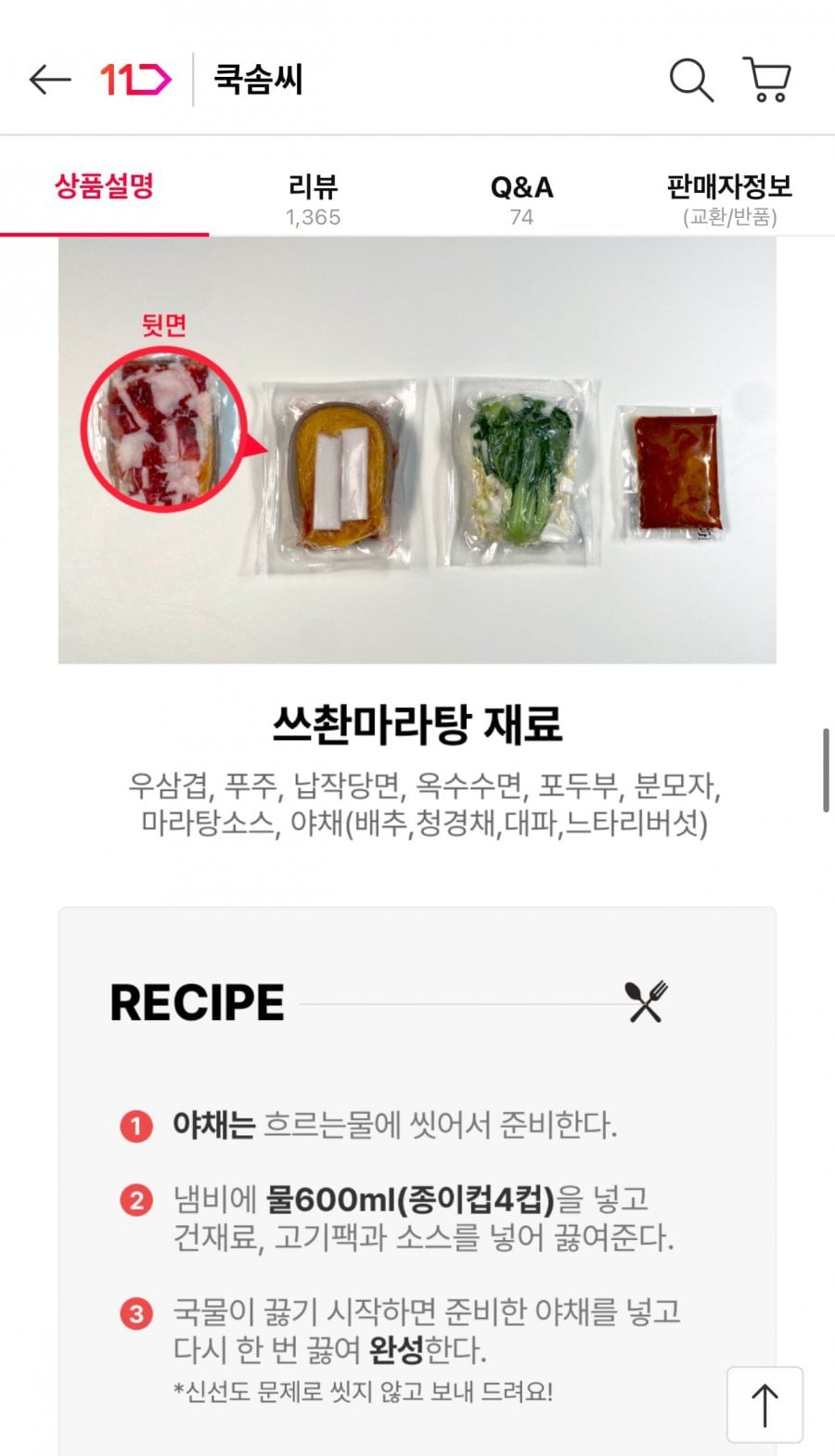
Task: Open the search icon
Action: pos(691,80)
